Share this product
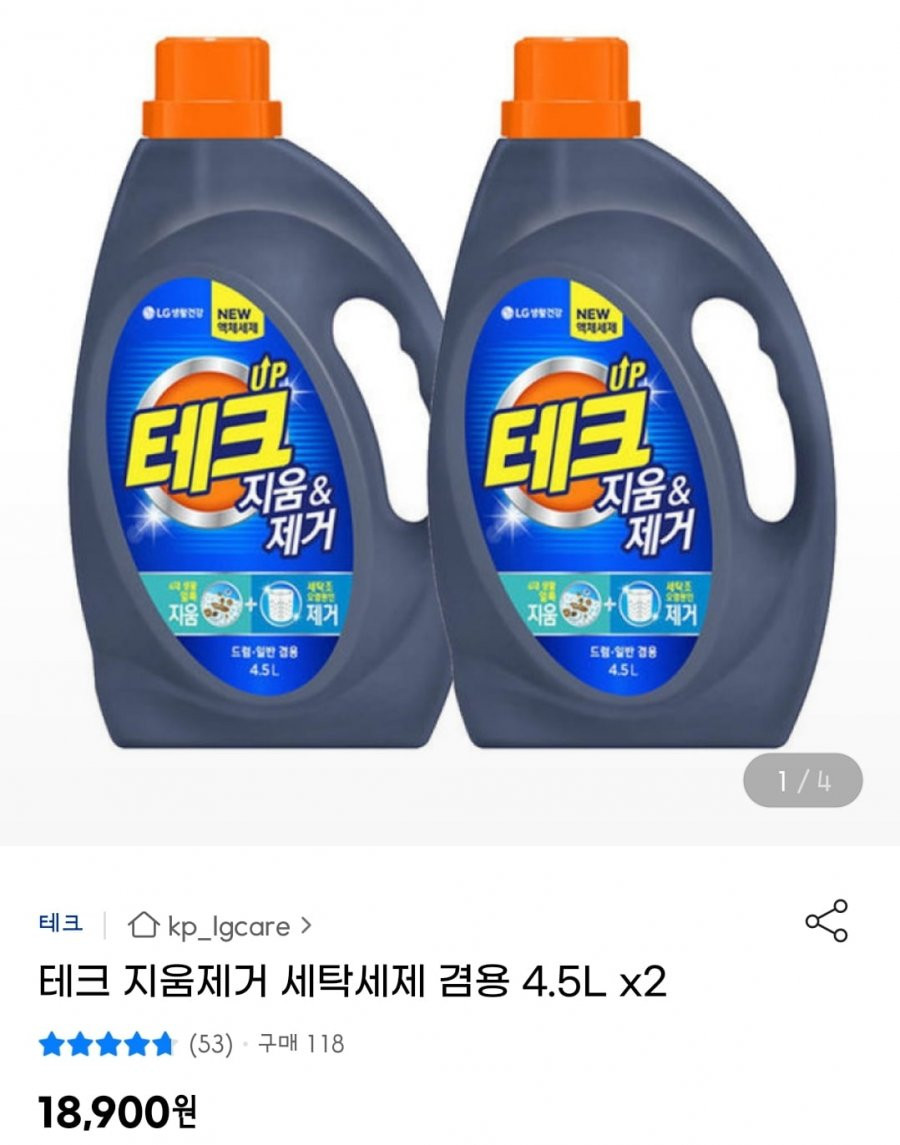Screen dimensions: 900x1145 click(x=826, y=920)
